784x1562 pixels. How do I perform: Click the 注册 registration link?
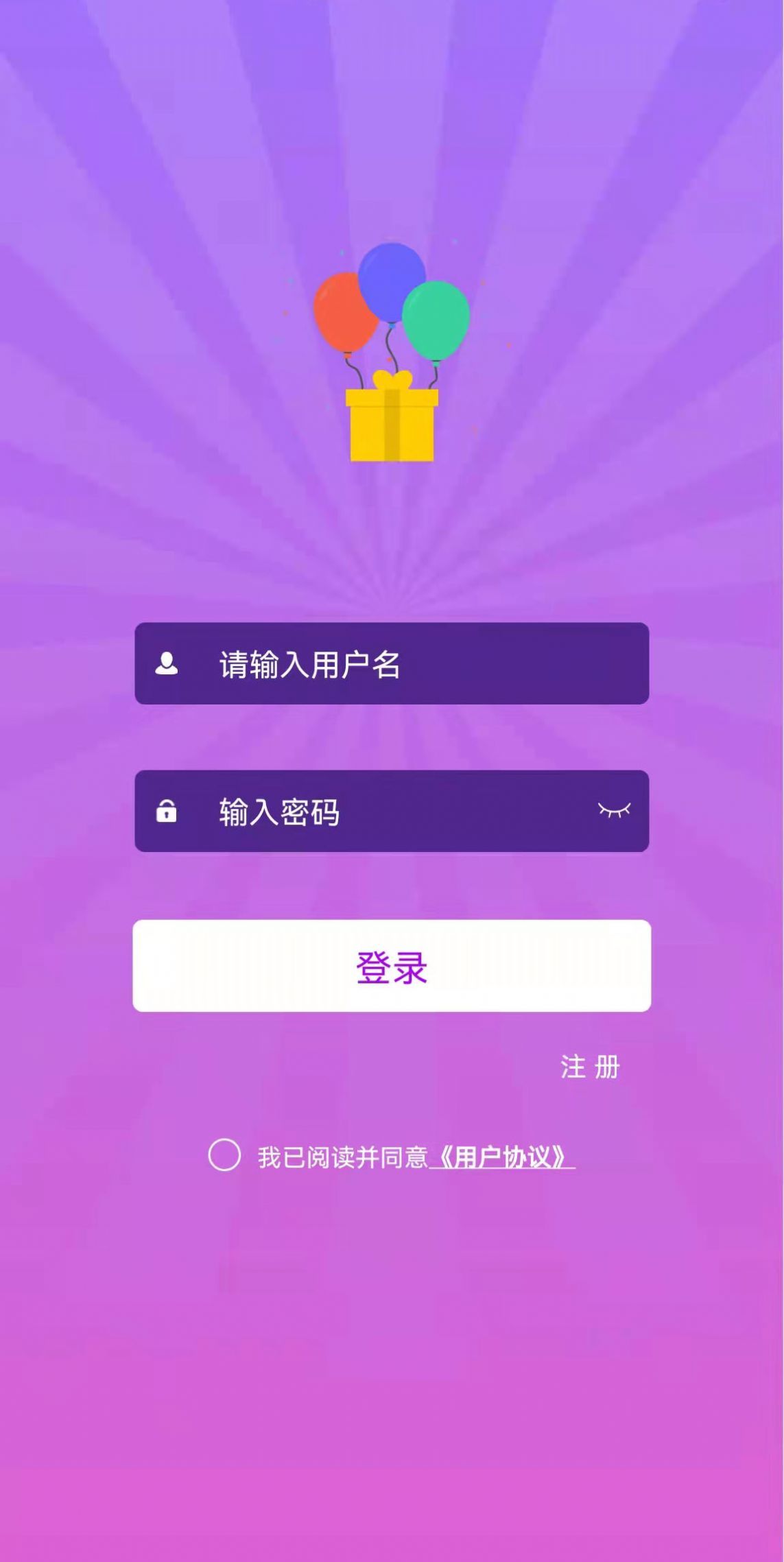point(589,1065)
